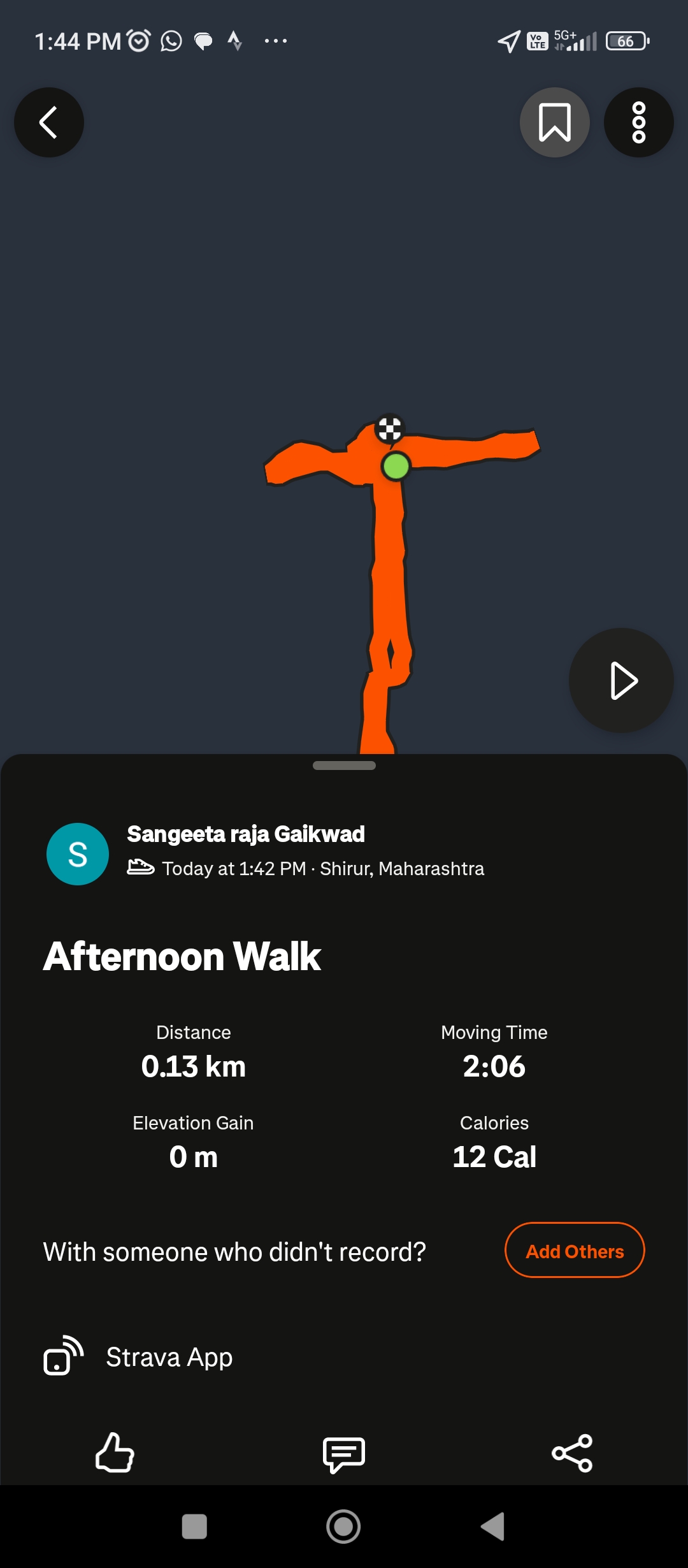Tap the bottom sheet drag handle

344,766
